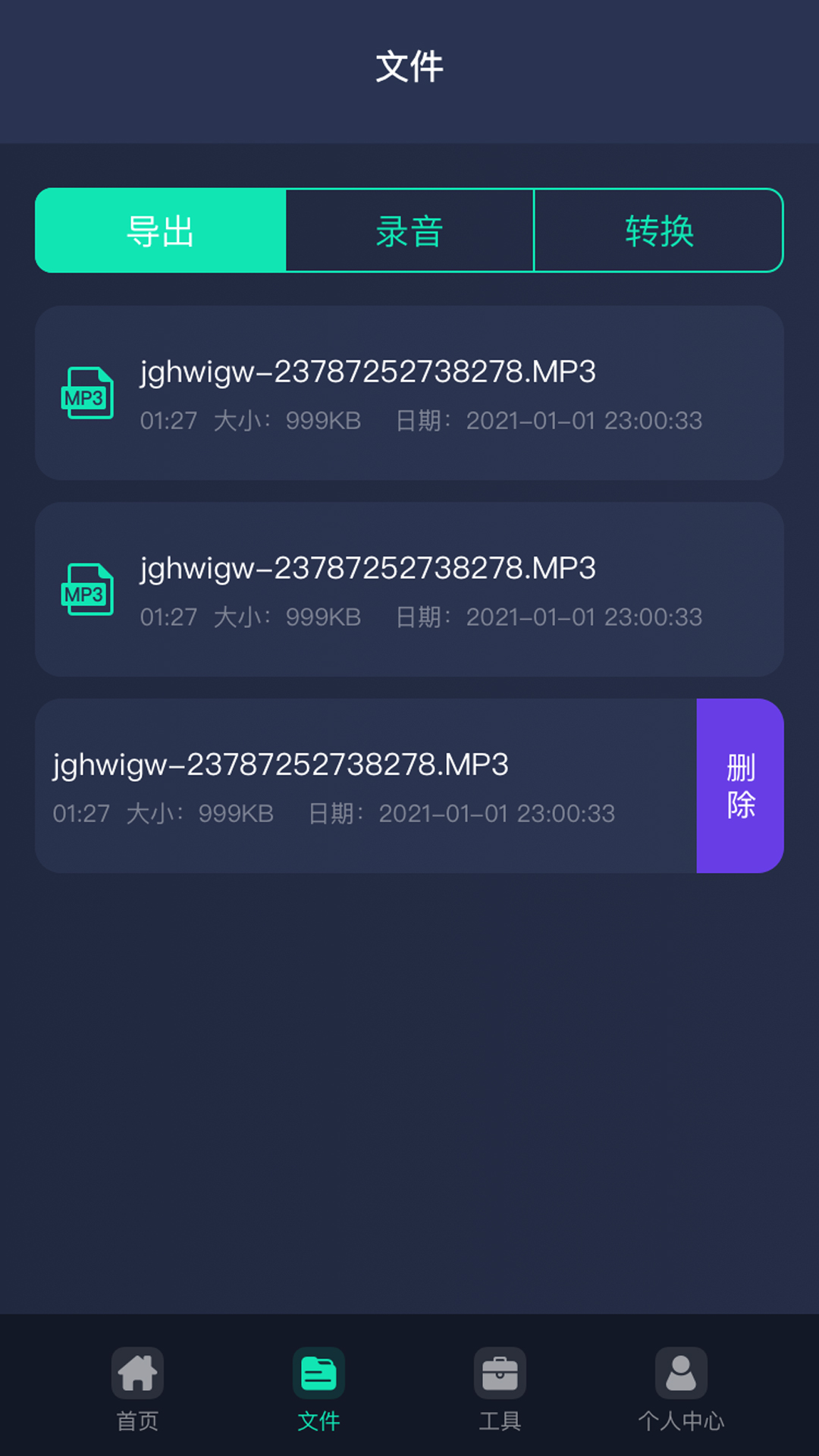
Task: Tap the green document icon of the top recording
Action: (88, 393)
